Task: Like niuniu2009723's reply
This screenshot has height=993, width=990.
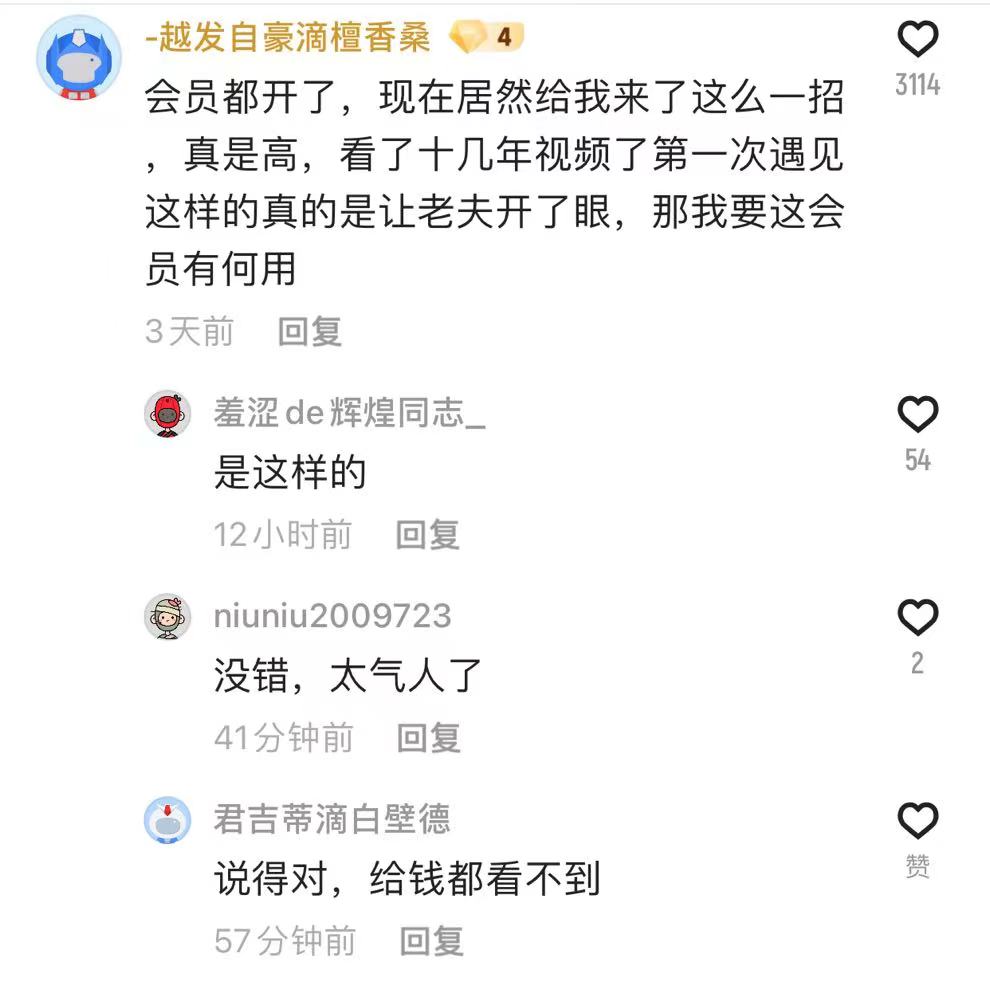Action: 917,618
